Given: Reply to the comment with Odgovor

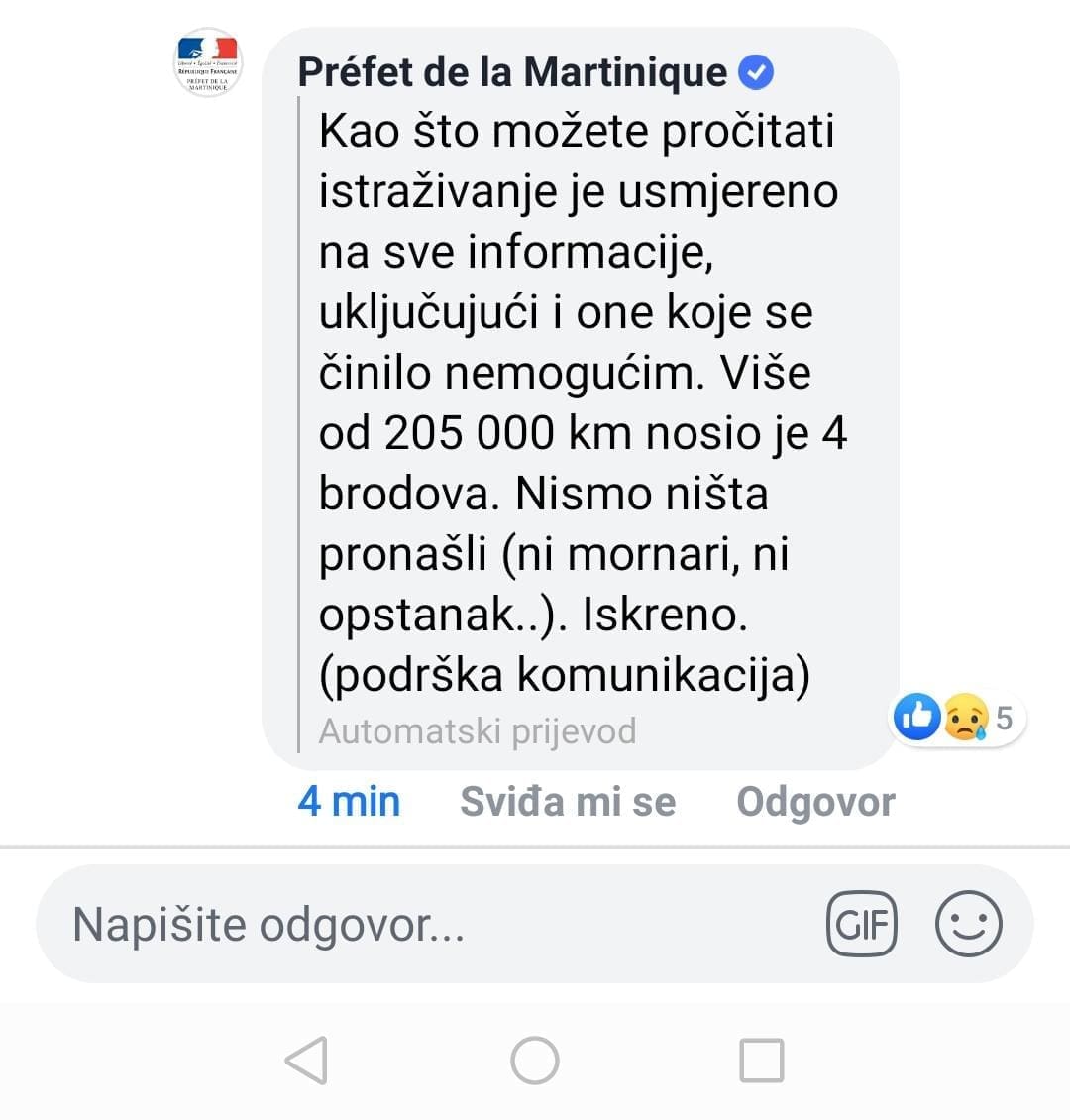Looking at the screenshot, I should pyautogui.click(x=815, y=801).
